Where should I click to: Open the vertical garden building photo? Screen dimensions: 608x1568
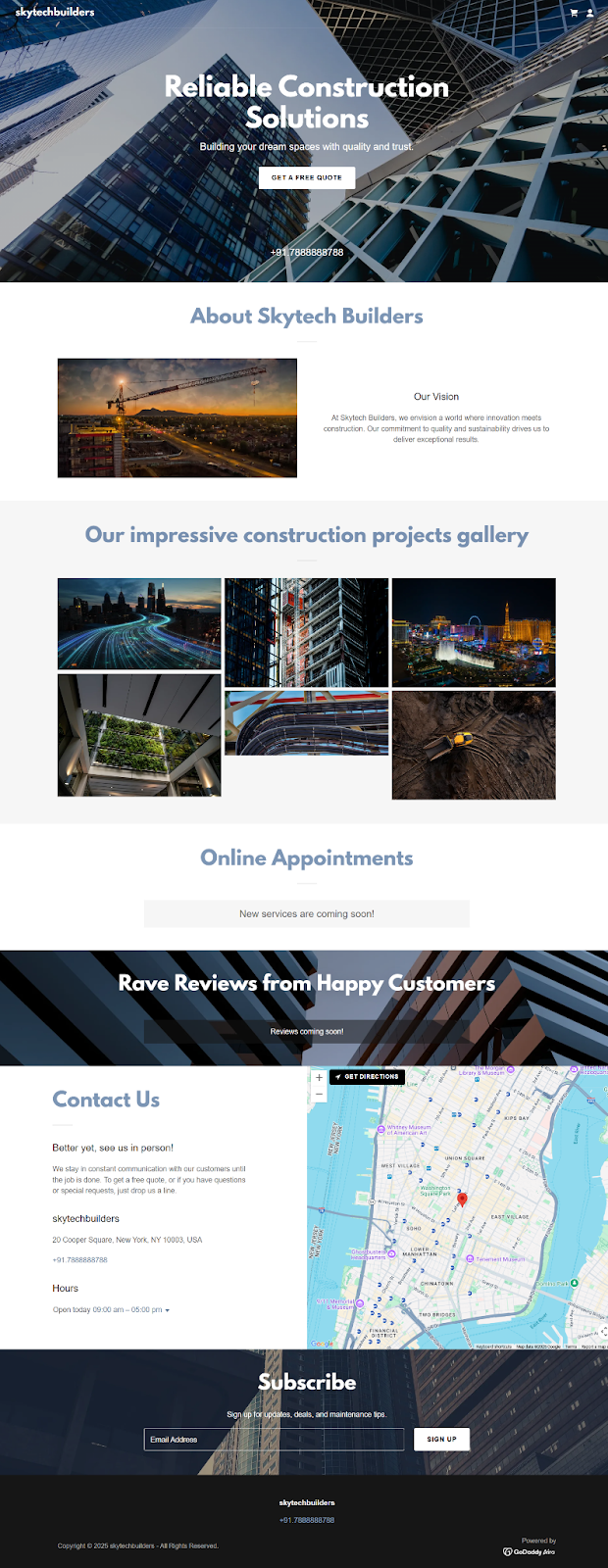coord(139,735)
